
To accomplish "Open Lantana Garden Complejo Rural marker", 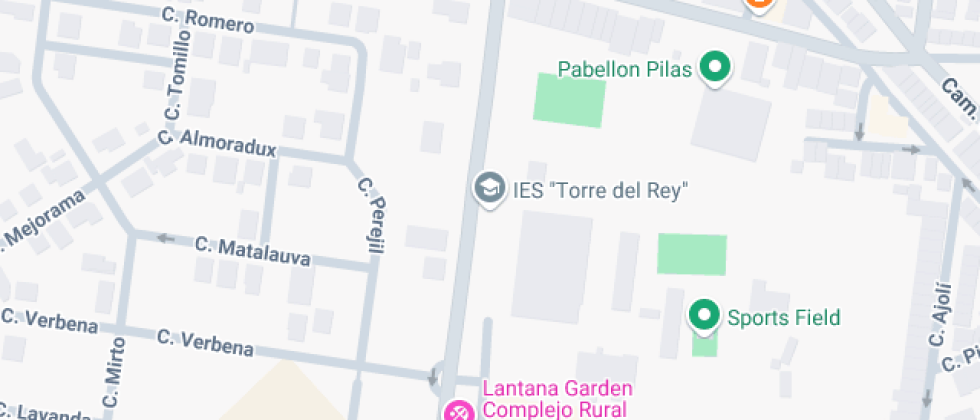I will [x=458, y=411].
